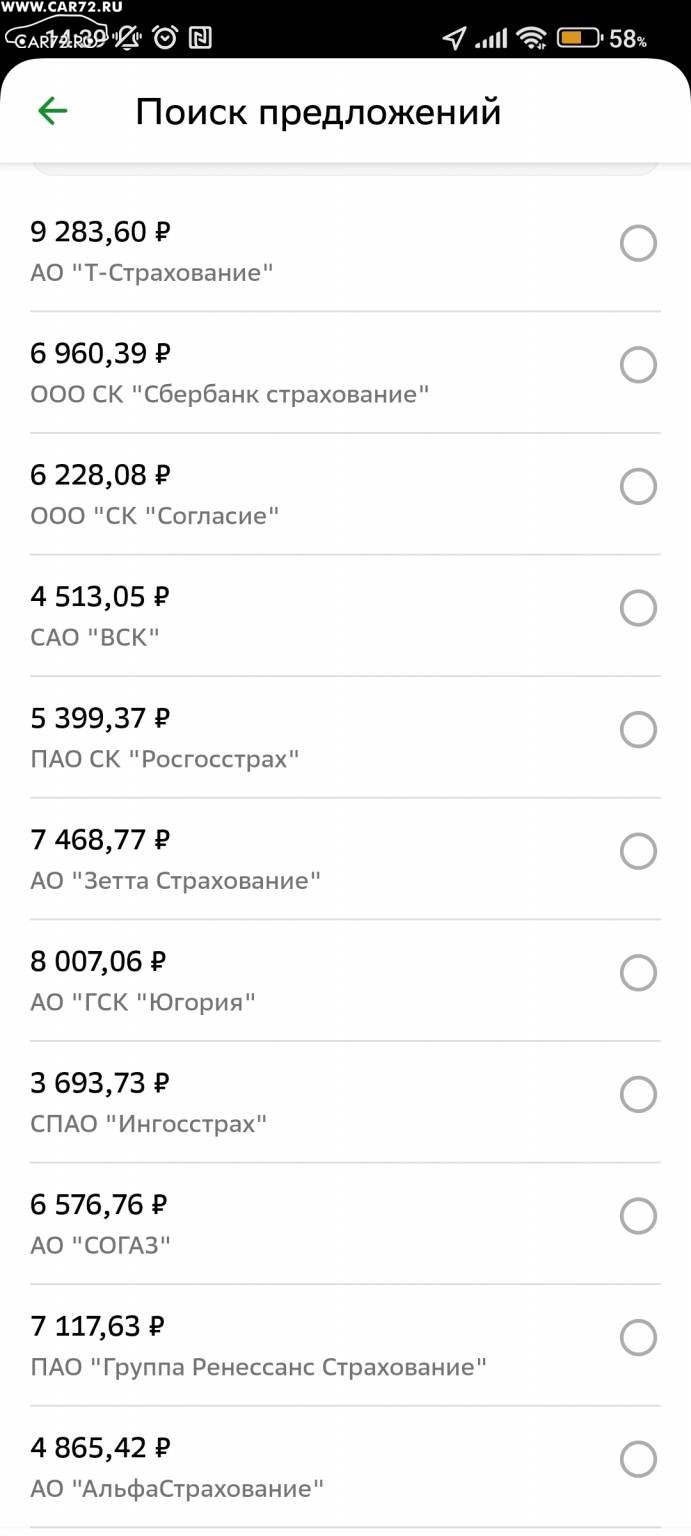Viewport: 691px width, 1536px height.
Task: Pick the ООО "СК "Согласие" offer
Action: pyautogui.click(x=638, y=487)
